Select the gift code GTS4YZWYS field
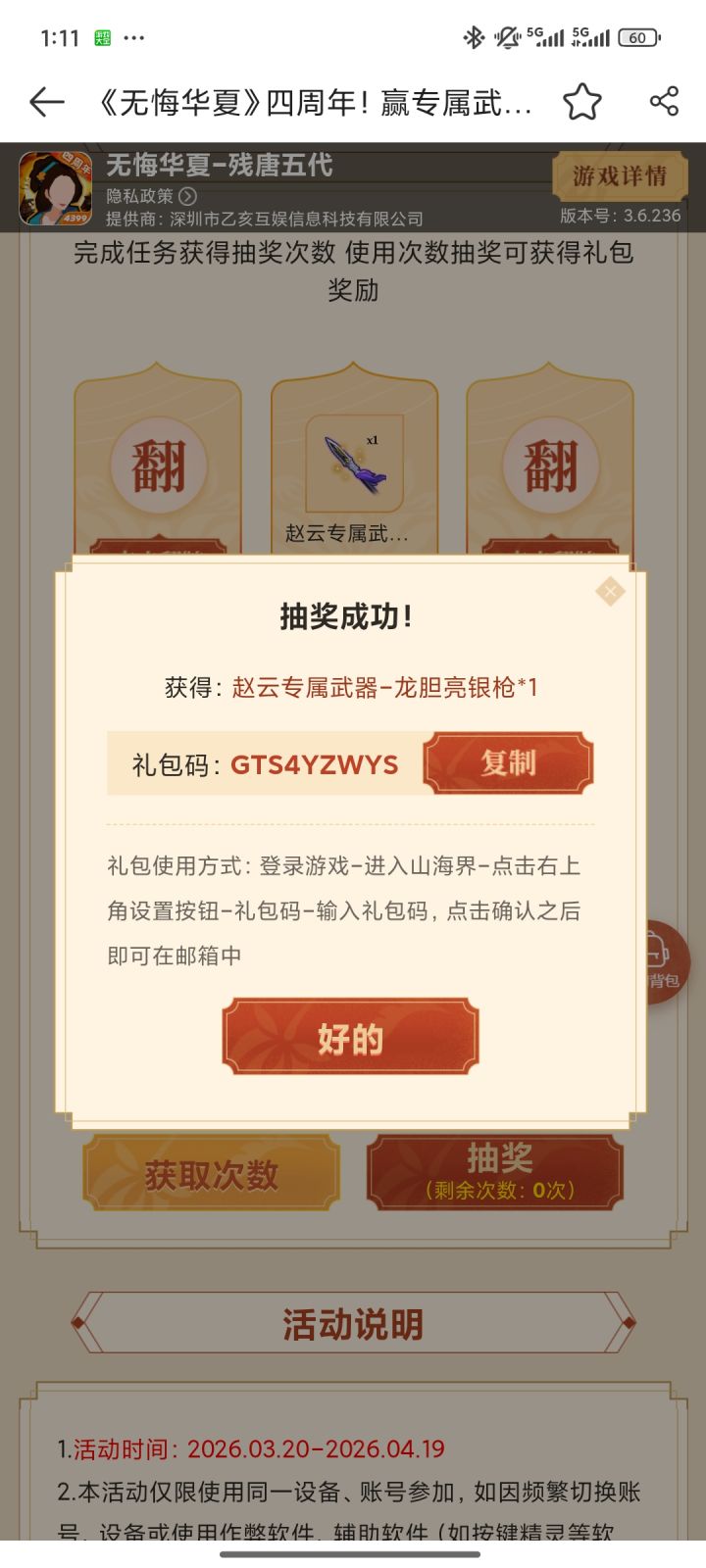This screenshot has height=1568, width=706. [x=314, y=762]
